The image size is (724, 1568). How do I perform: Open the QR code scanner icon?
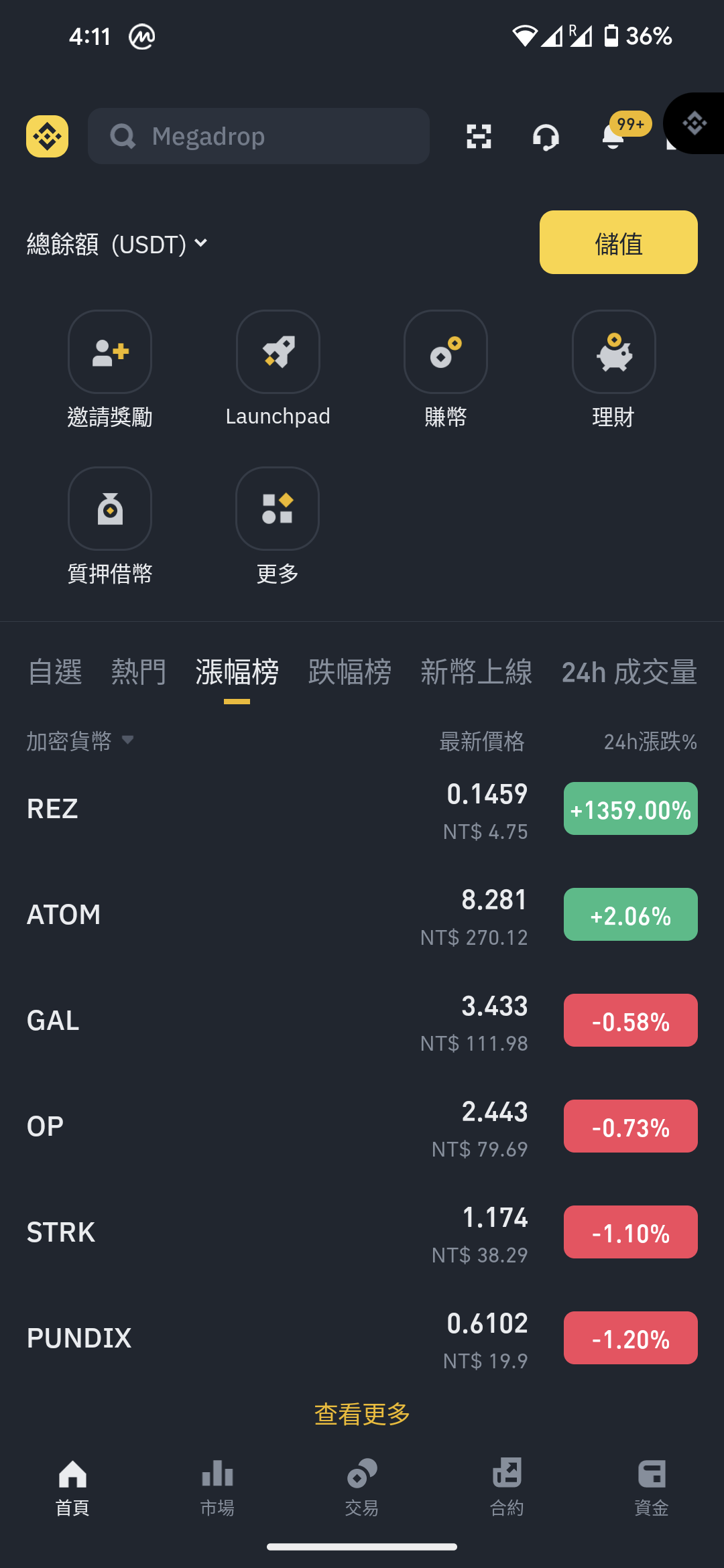point(479,137)
